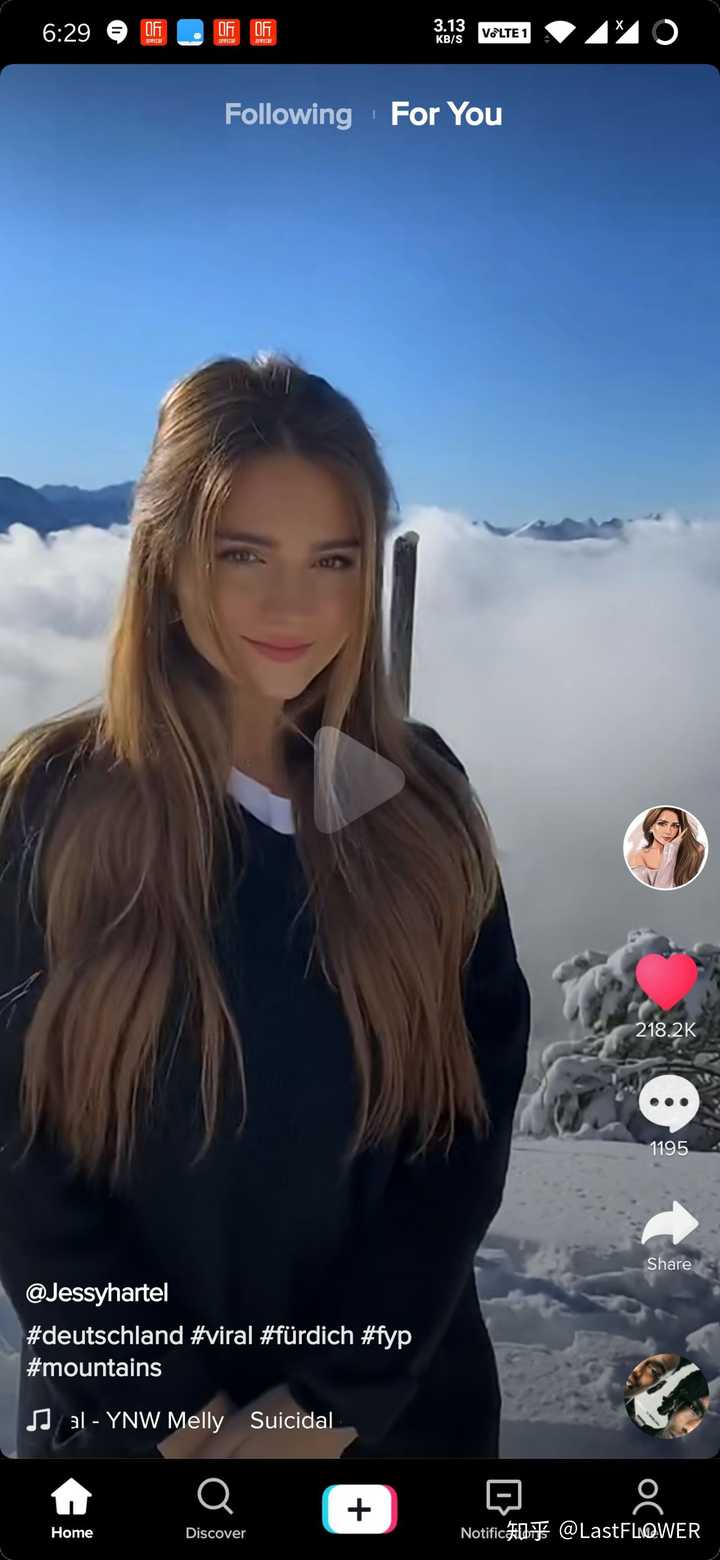Share this video

[x=669, y=1226]
